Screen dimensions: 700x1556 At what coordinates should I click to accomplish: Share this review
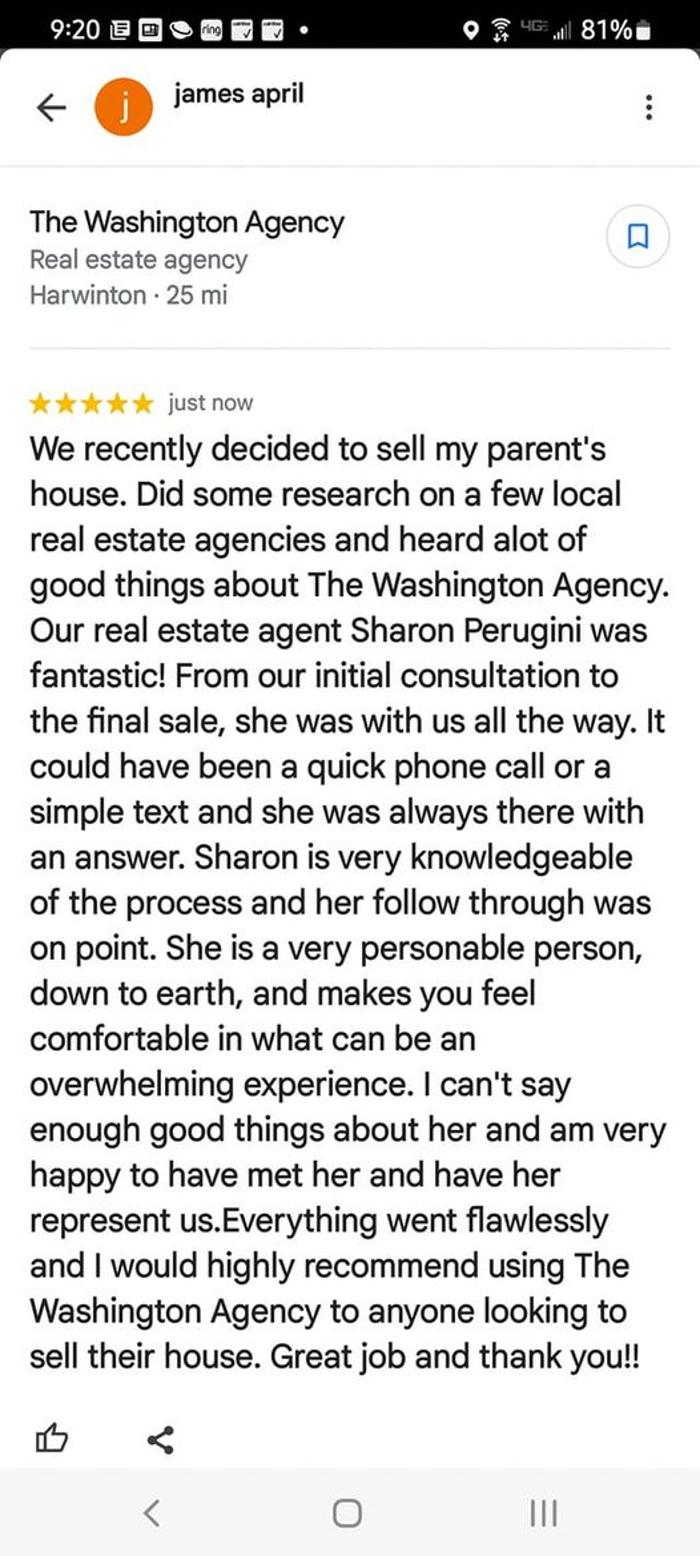[160, 1439]
